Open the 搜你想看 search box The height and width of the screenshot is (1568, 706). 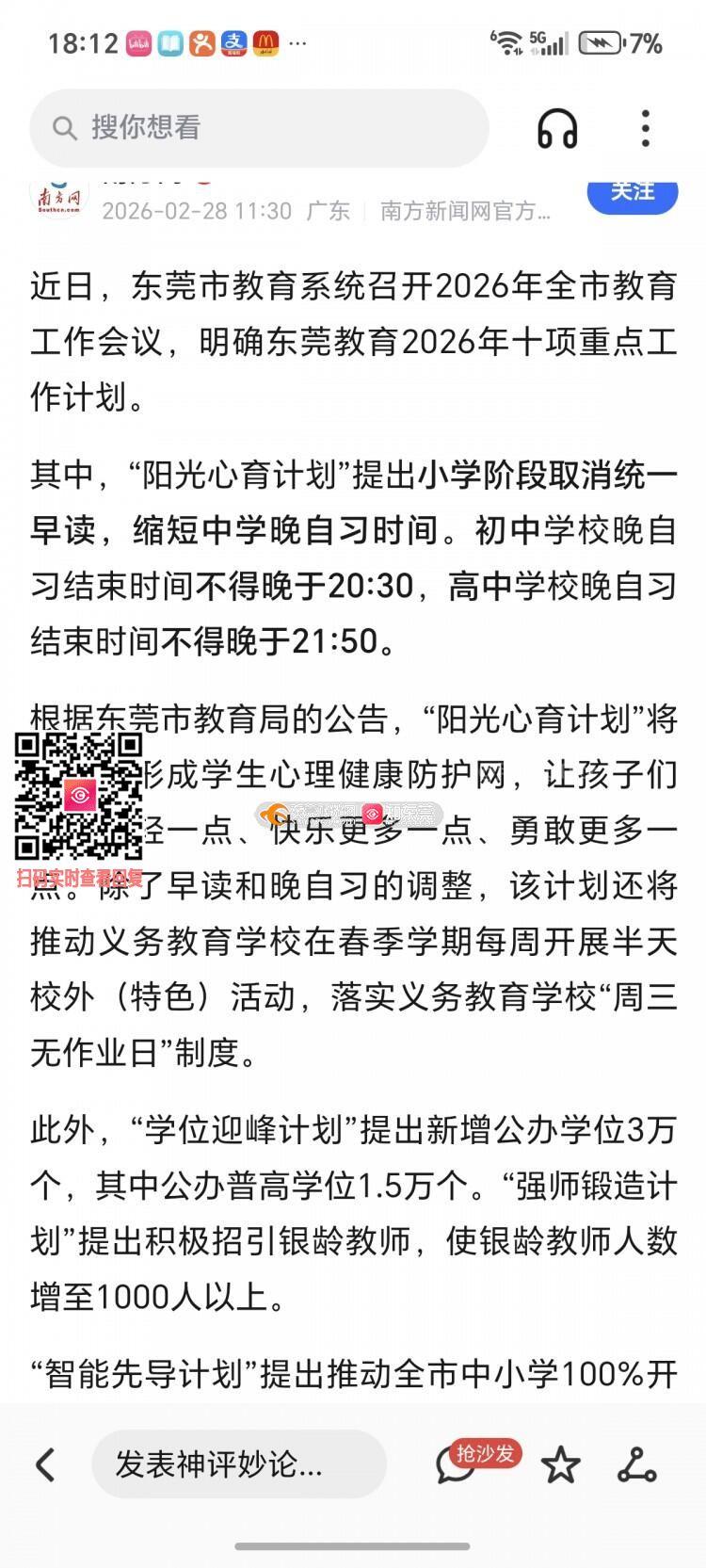[259, 128]
